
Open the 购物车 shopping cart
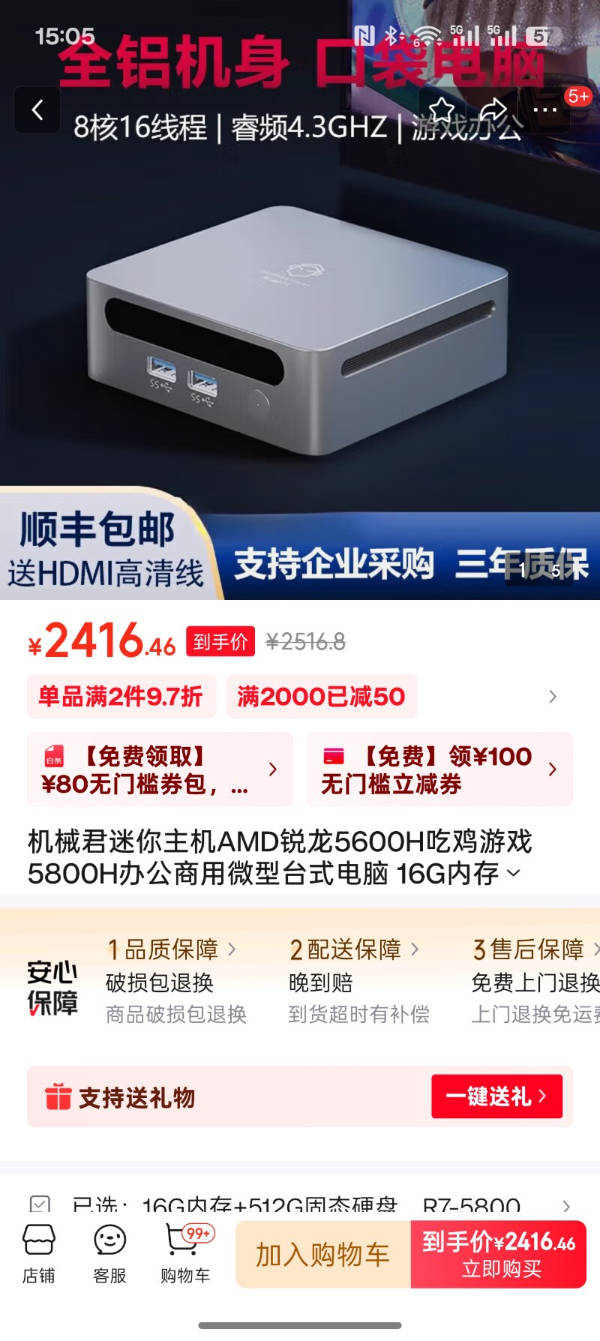186,1255
